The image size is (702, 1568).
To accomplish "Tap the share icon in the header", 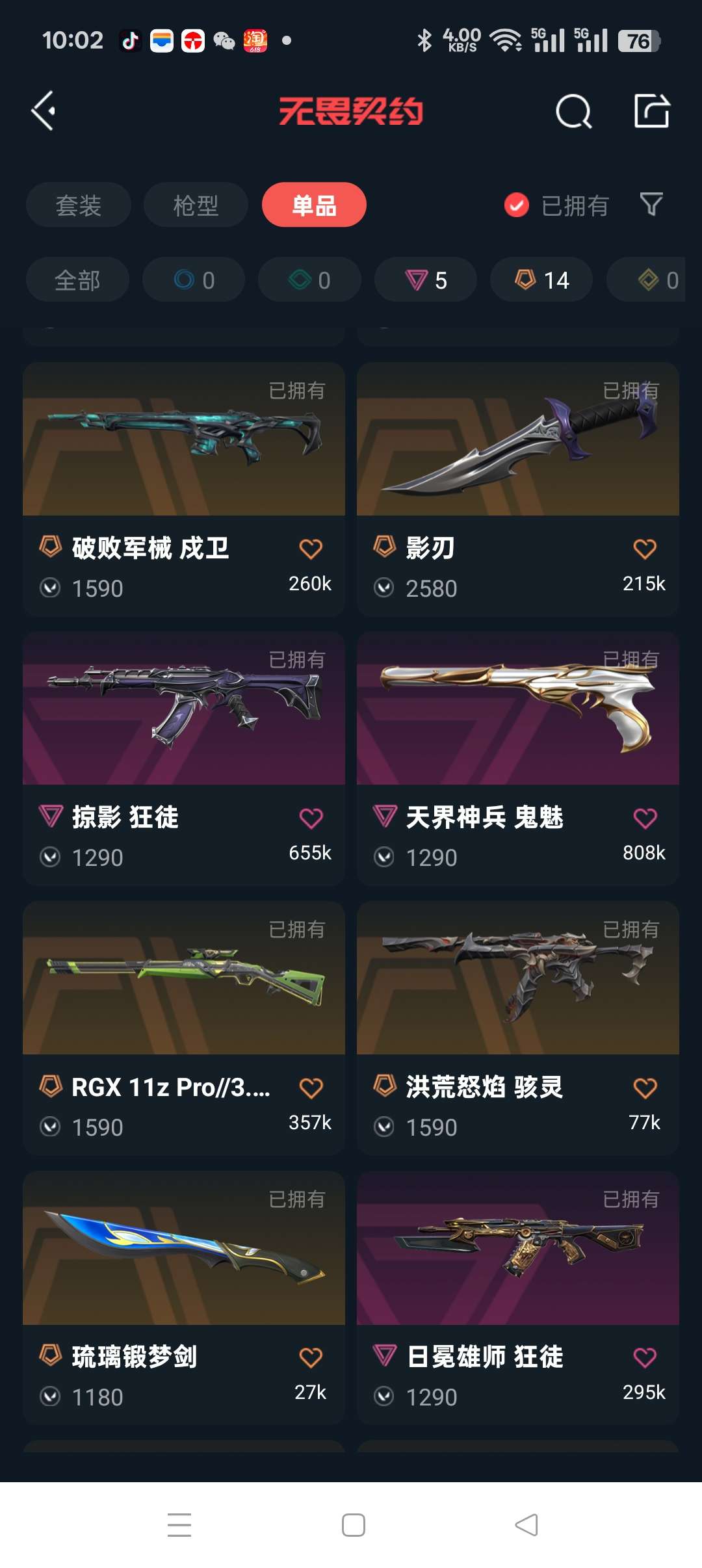I will click(651, 111).
